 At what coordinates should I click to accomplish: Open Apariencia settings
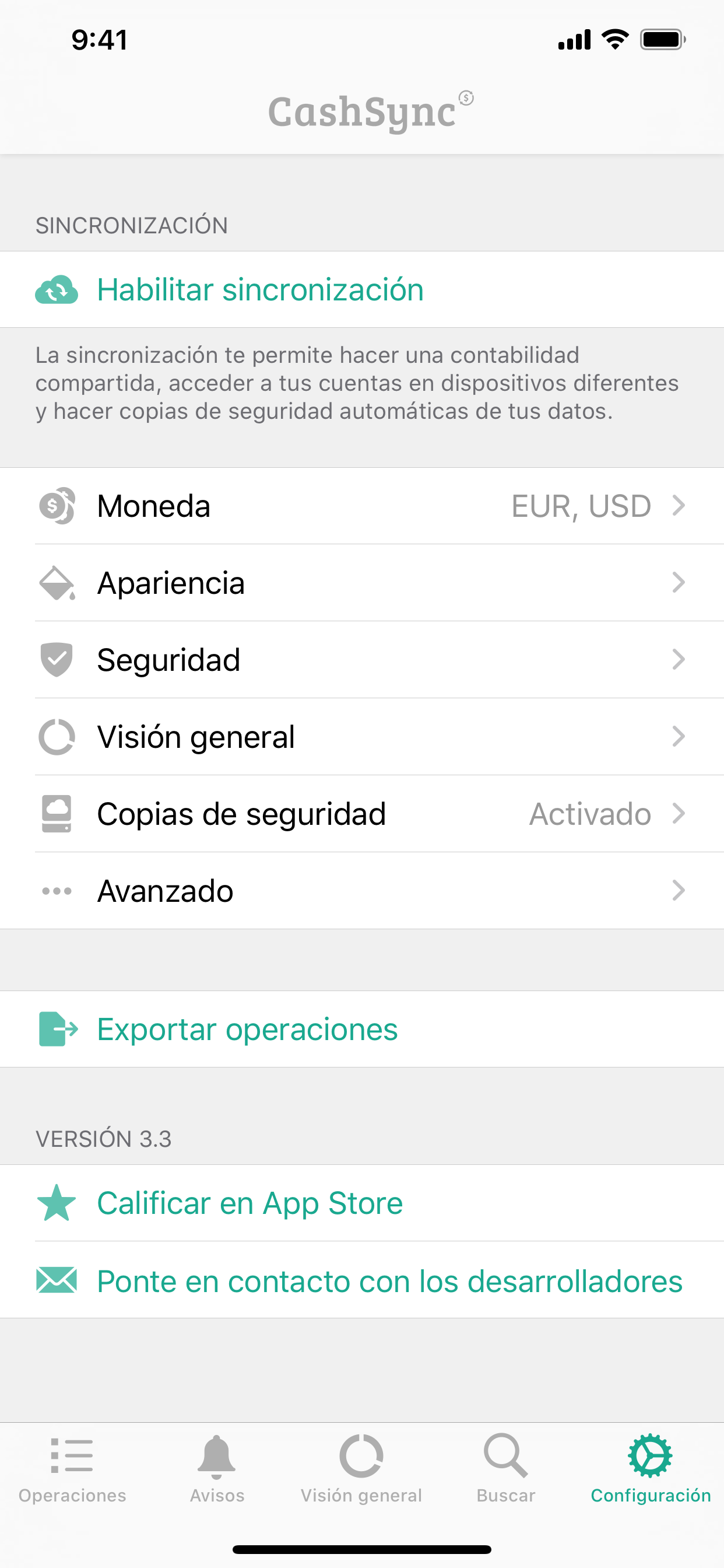pos(362,583)
